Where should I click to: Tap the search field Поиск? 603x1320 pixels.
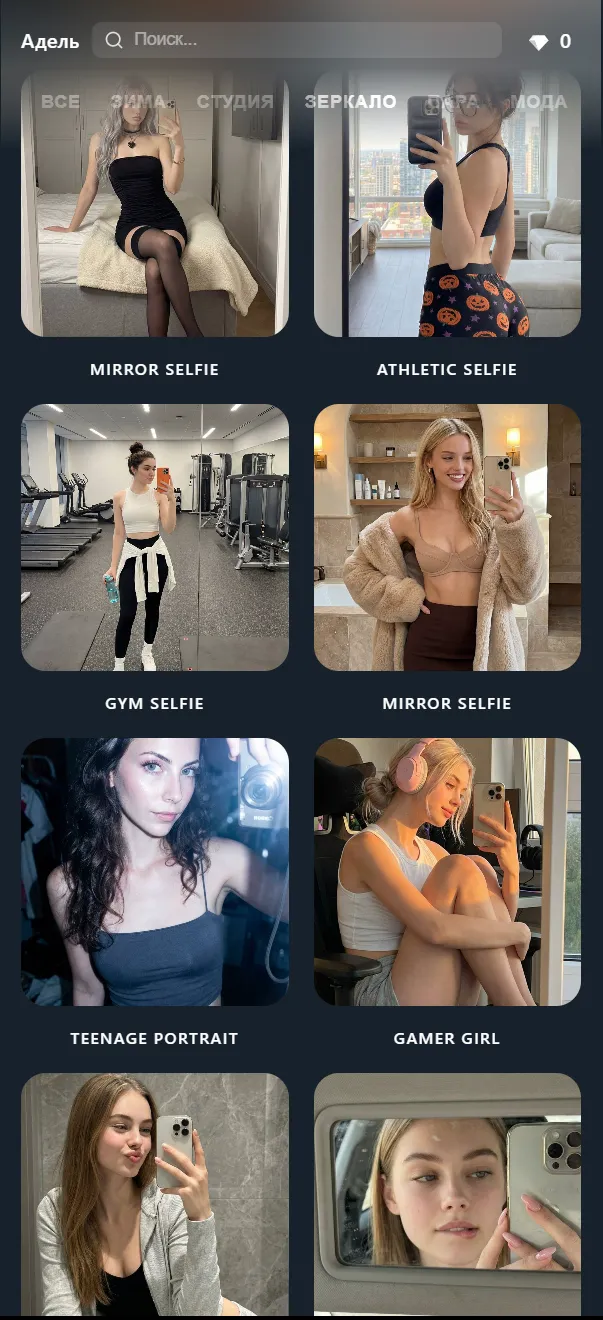[300, 40]
